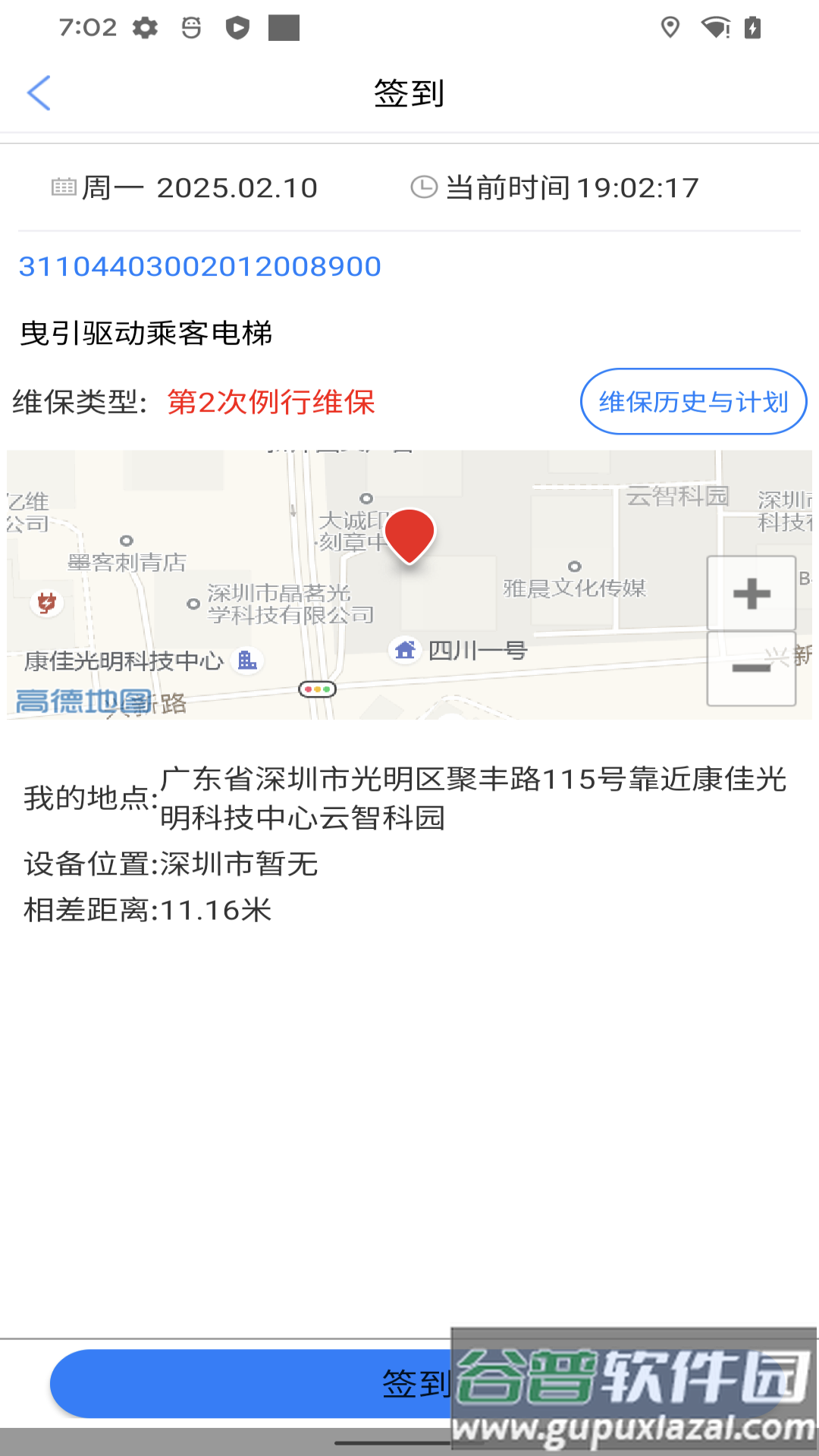Tap the 四川一号 home marker on the map
This screenshot has width=819, height=1456.
coord(404,651)
